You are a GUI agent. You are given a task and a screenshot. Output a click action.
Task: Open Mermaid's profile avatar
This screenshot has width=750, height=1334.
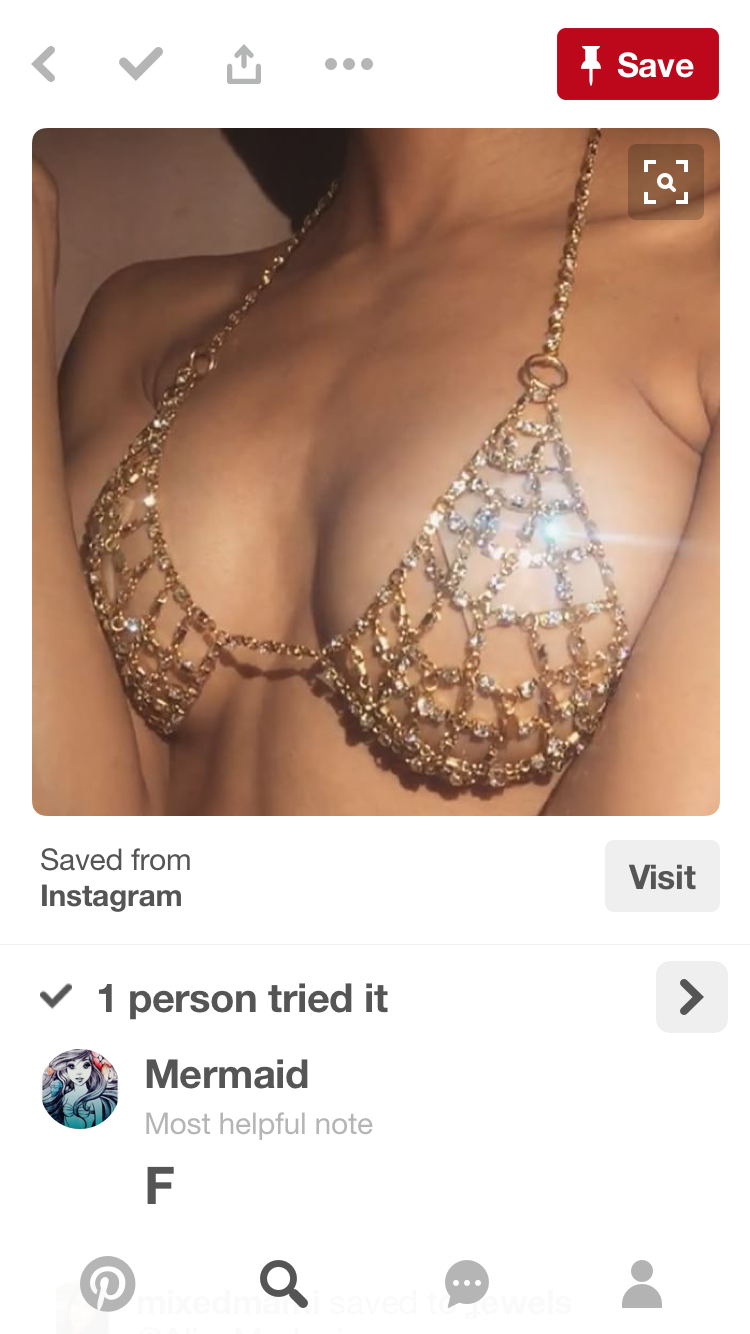coord(80,1089)
